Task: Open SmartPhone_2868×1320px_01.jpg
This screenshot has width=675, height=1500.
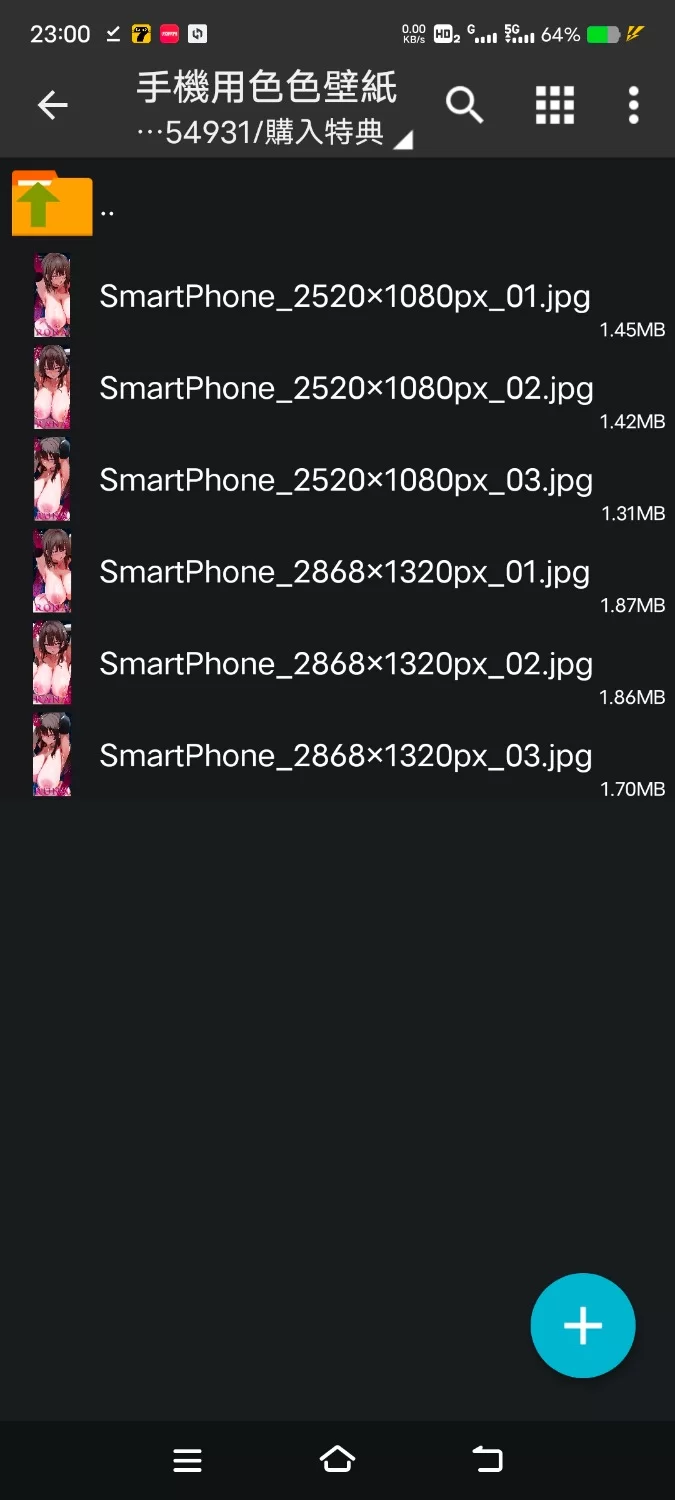Action: click(x=345, y=573)
